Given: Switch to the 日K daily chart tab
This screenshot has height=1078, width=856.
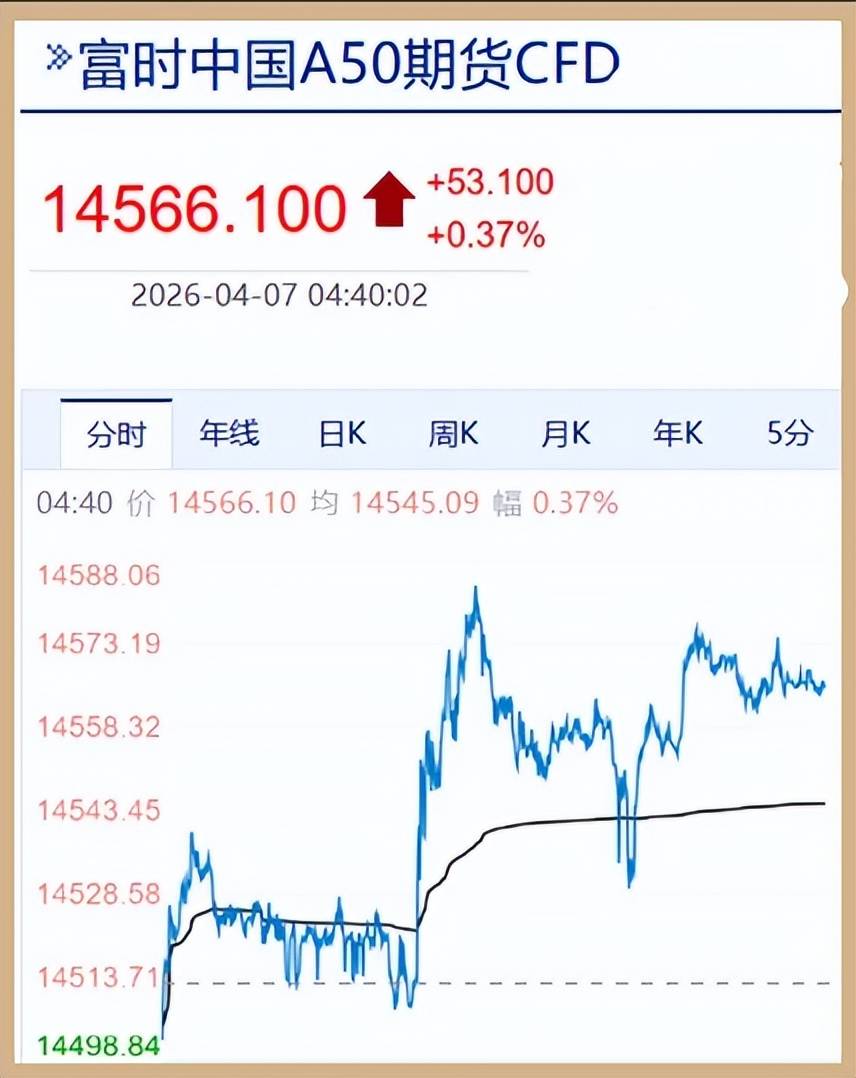Looking at the screenshot, I should click(342, 433).
